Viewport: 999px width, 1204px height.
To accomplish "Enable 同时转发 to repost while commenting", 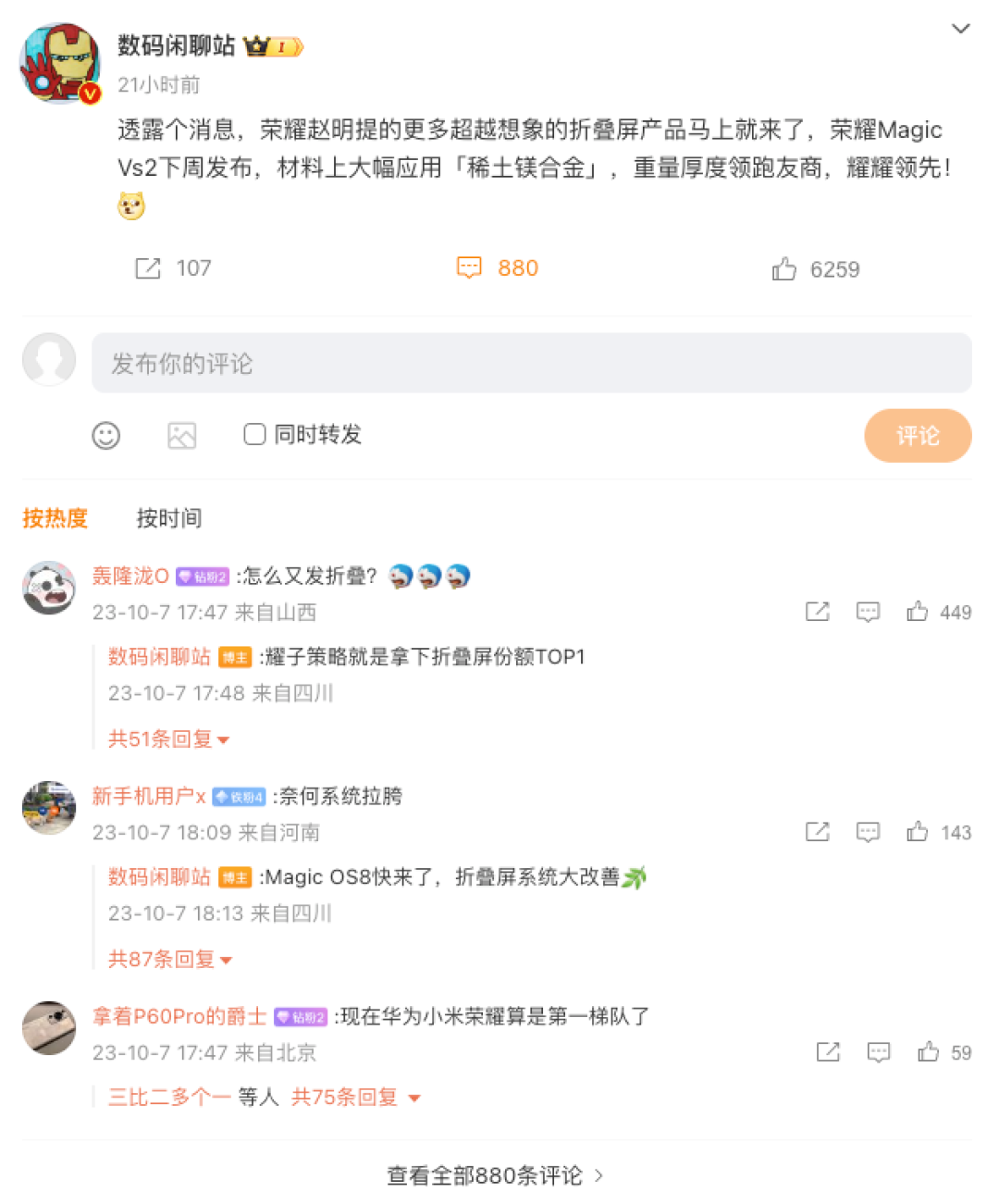I will (253, 434).
